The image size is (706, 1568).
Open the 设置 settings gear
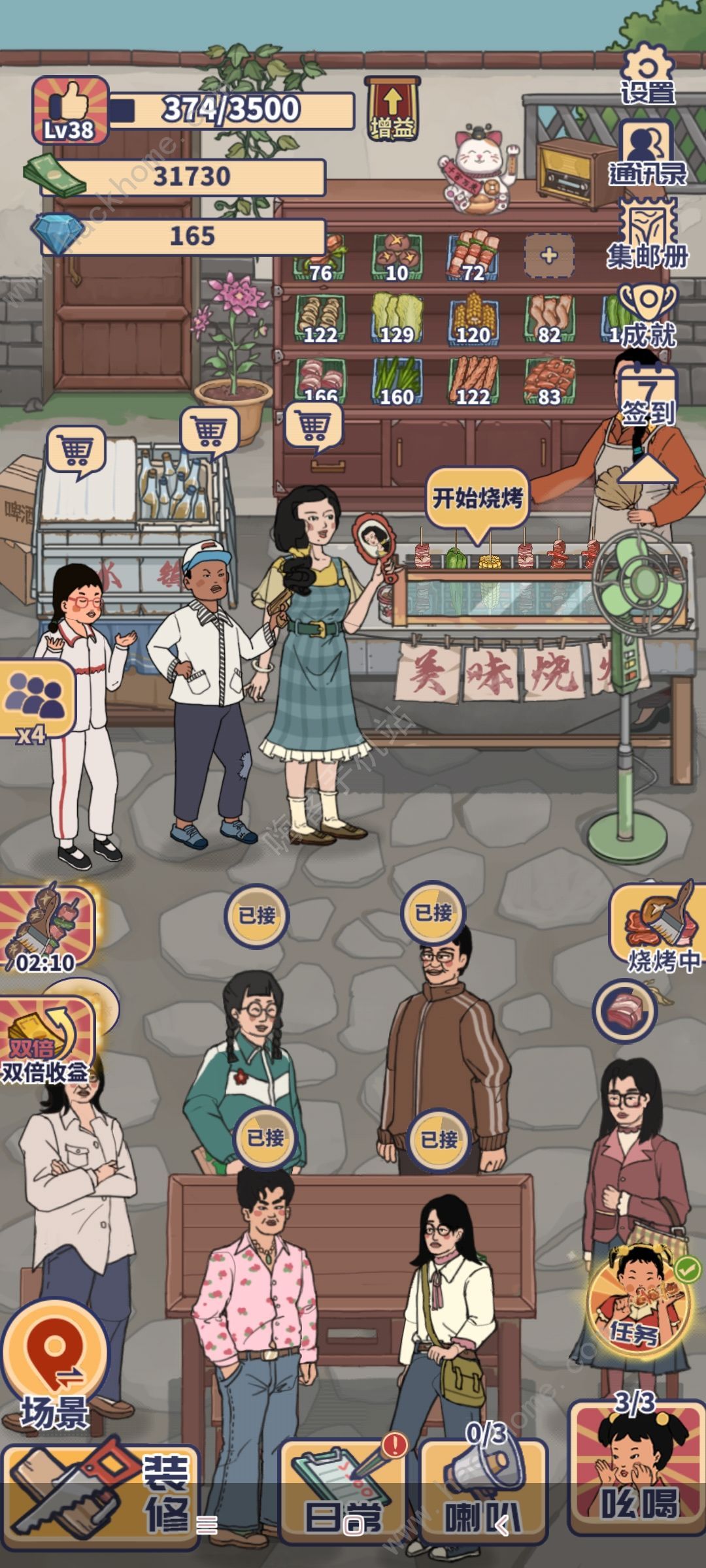tap(647, 75)
